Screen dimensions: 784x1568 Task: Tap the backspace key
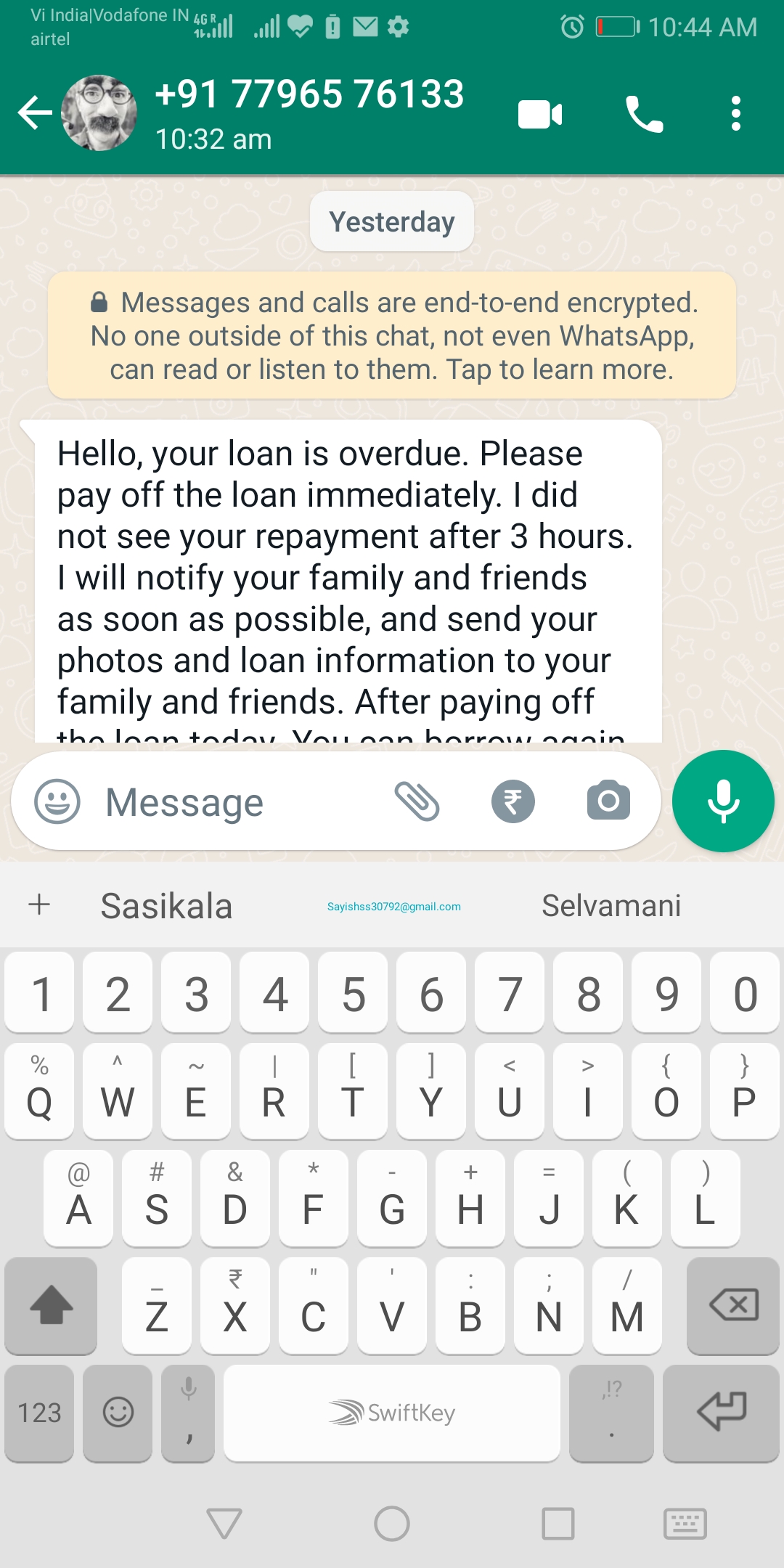pyautogui.click(x=733, y=1305)
